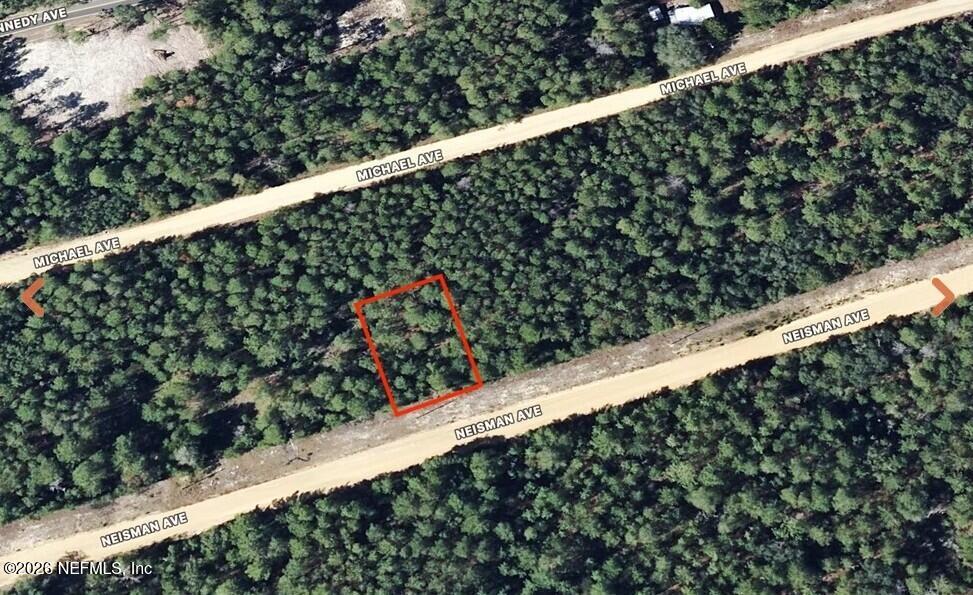Go to the previous listing photo
The width and height of the screenshot is (973, 595).
[33, 297]
